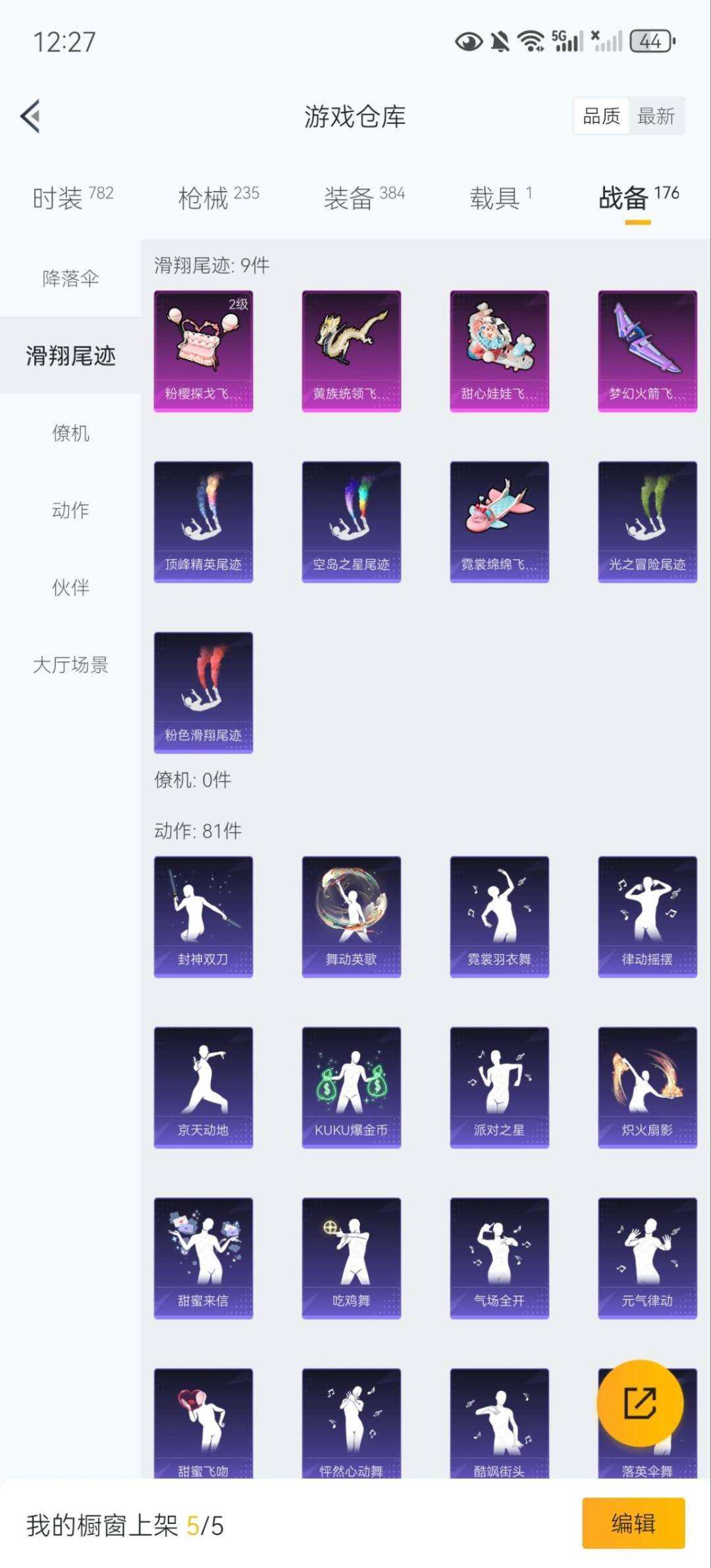Select the 顶峰精英尾迹 trail icon

203,520
